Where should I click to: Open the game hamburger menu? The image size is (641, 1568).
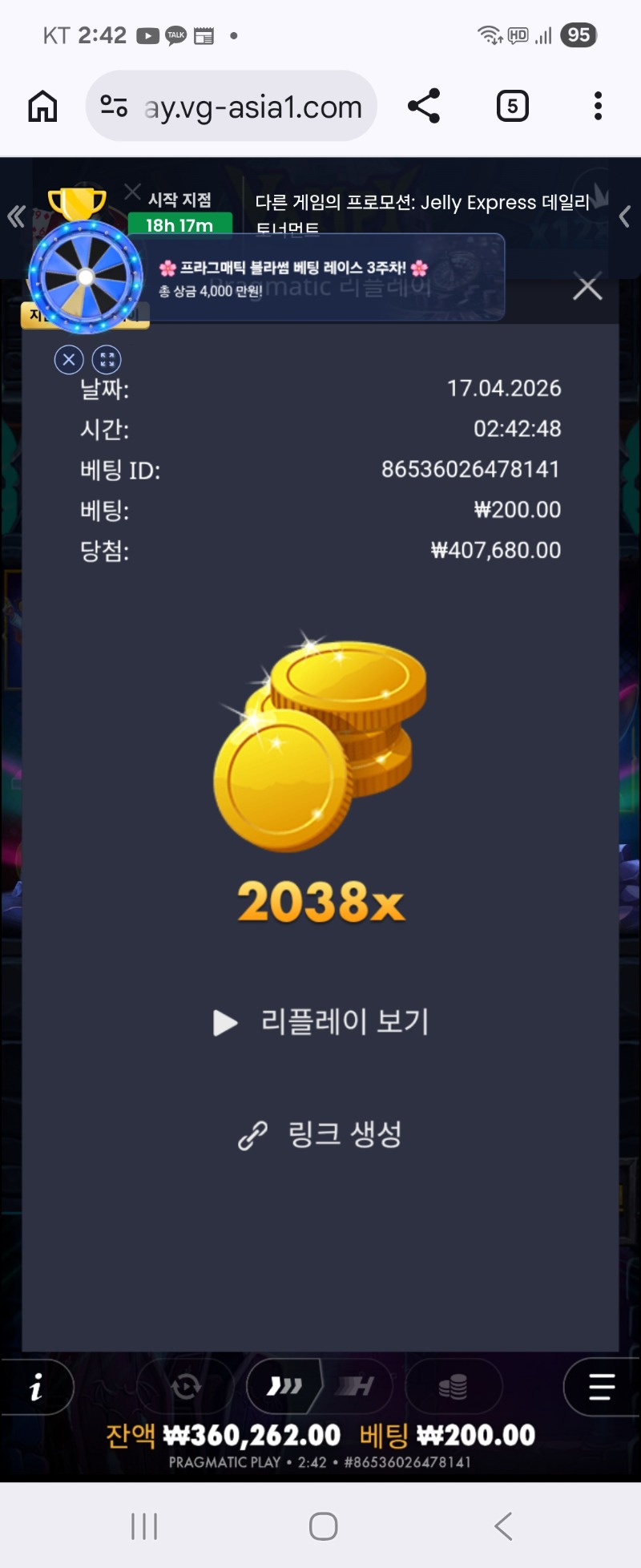[601, 1386]
